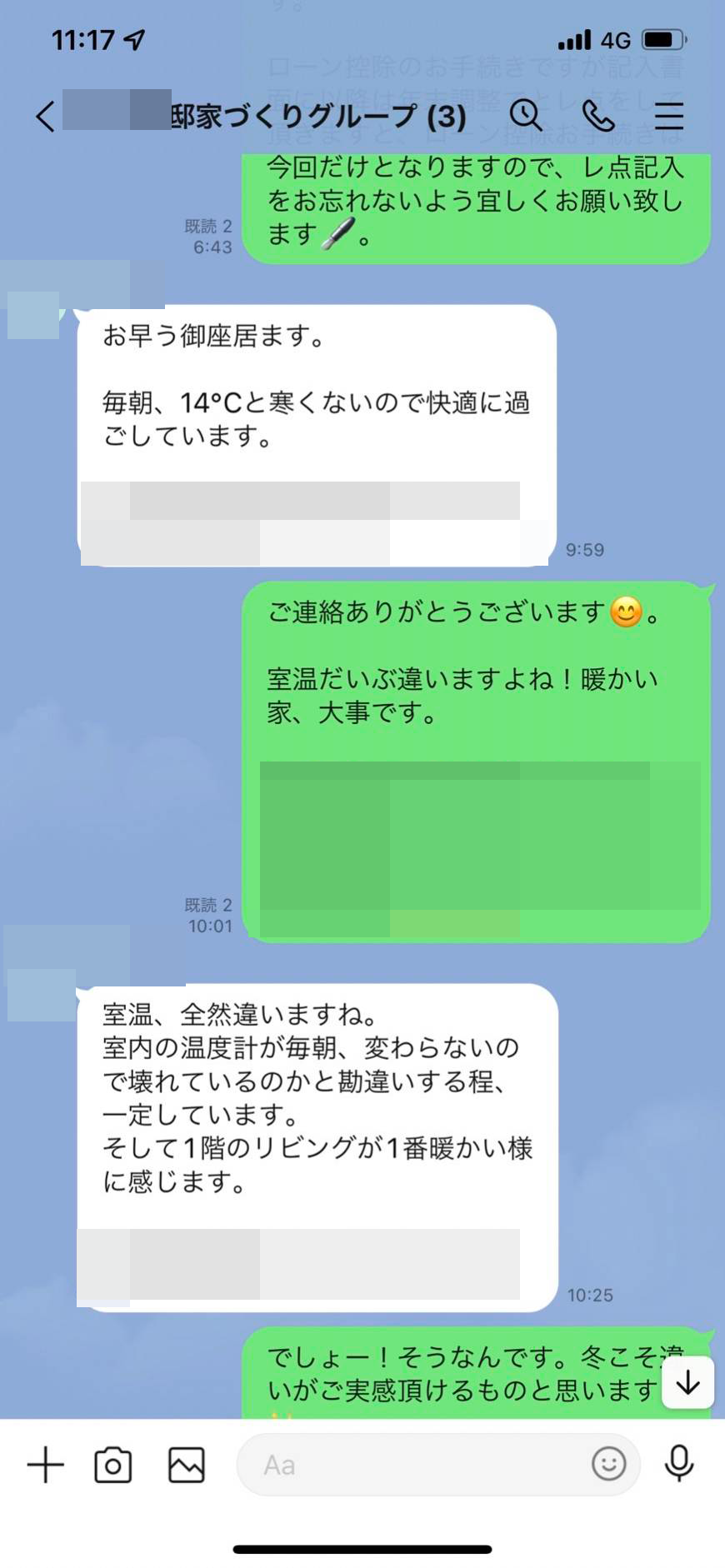Viewport: 725px width, 1568px height.
Task: Open the plus attachment menu
Action: pyautogui.click(x=46, y=1464)
